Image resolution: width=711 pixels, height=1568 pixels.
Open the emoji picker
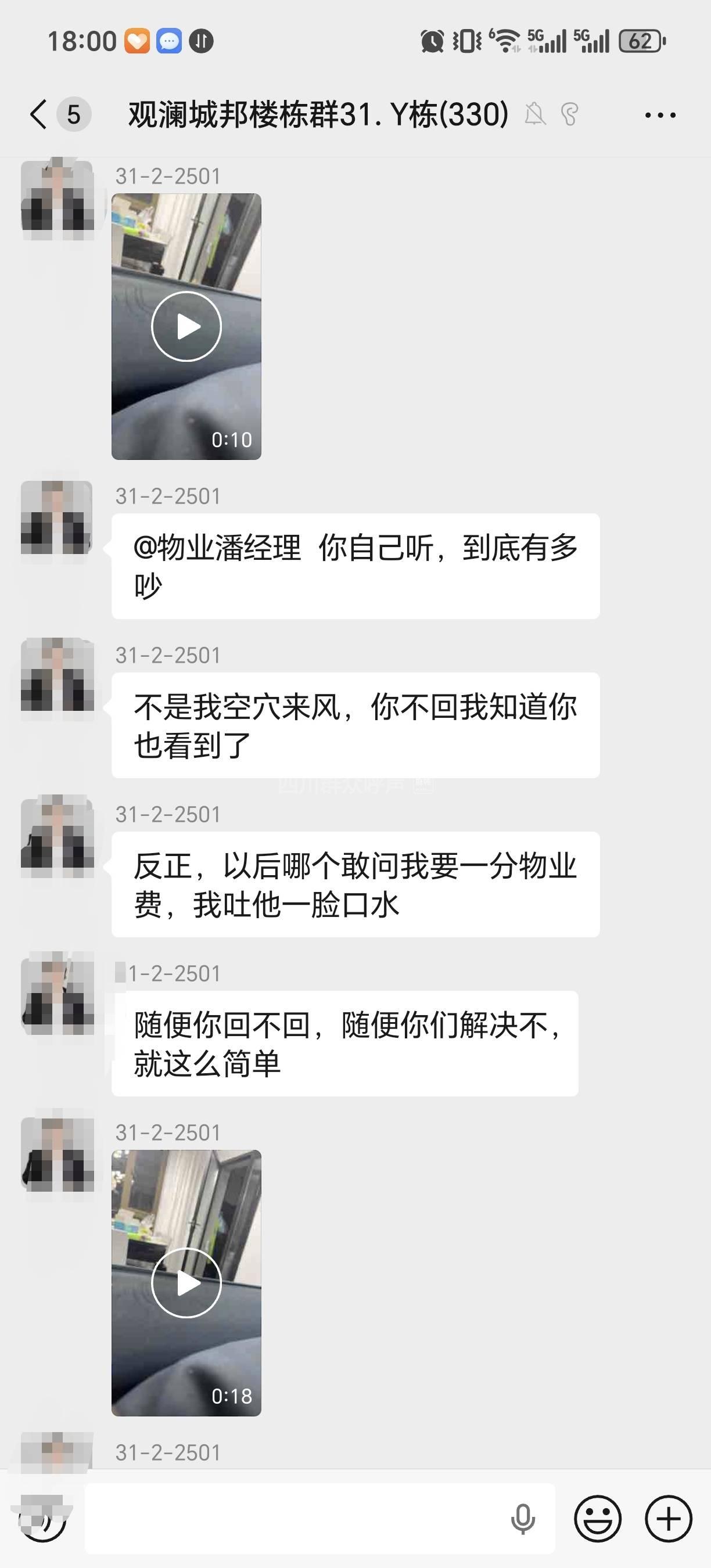coord(598,1519)
